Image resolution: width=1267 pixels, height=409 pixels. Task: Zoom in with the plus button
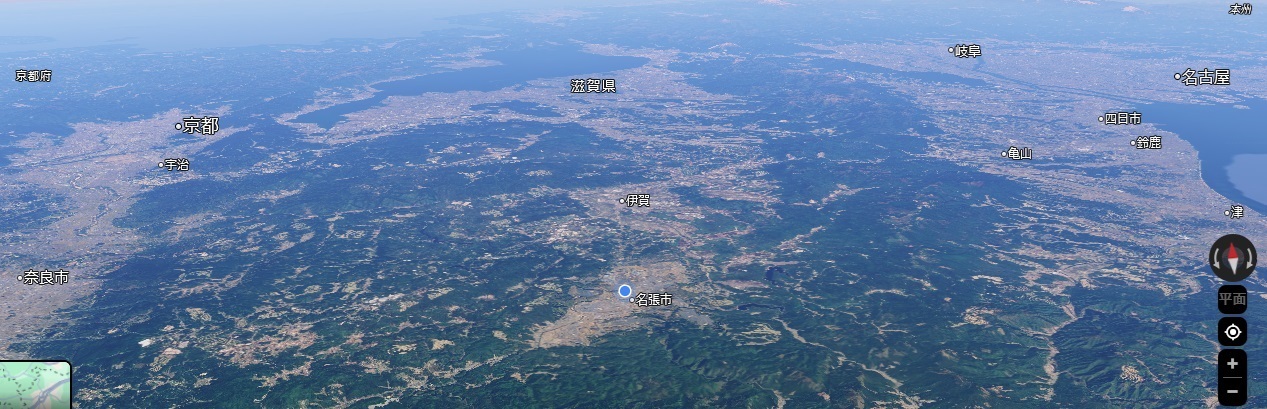(x=1232, y=363)
